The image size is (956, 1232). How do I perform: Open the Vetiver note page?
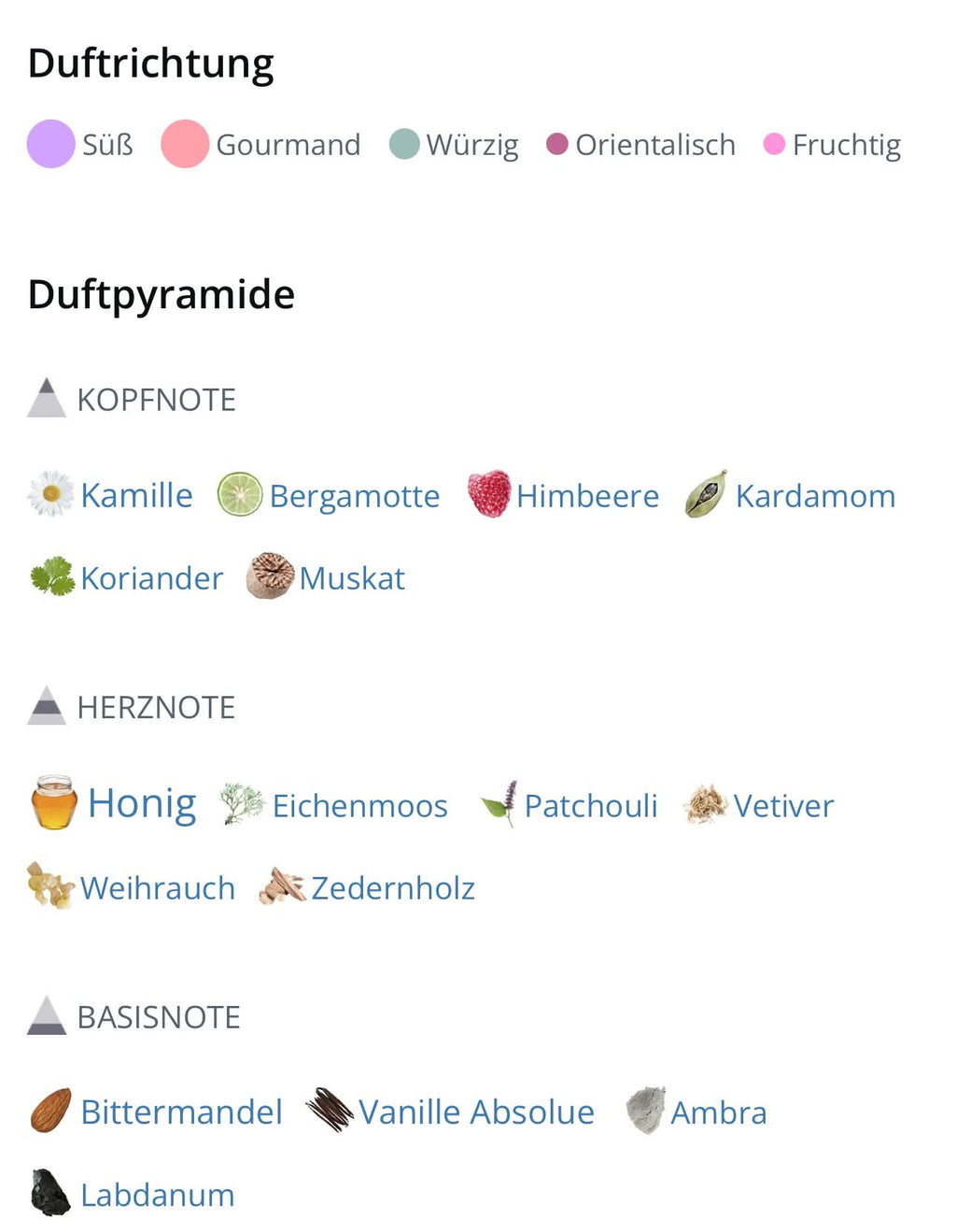pyautogui.click(x=782, y=805)
